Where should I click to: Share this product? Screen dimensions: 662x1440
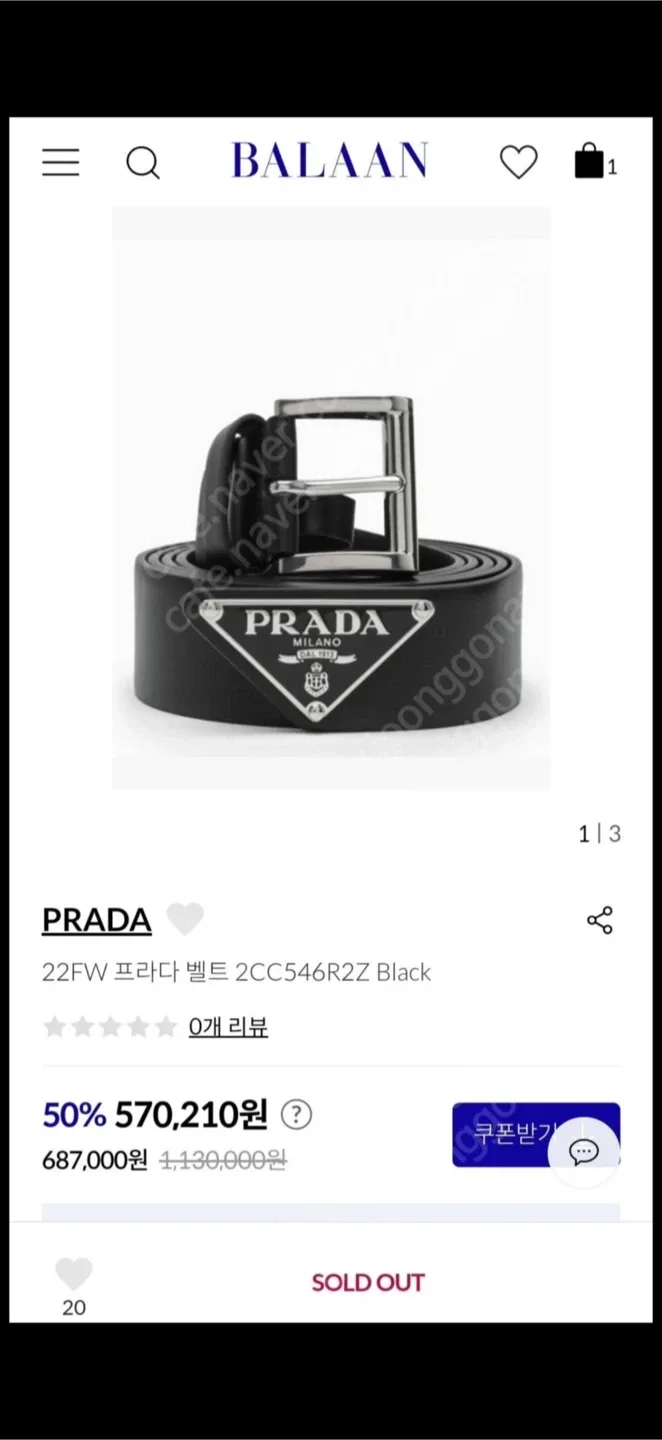pos(600,920)
